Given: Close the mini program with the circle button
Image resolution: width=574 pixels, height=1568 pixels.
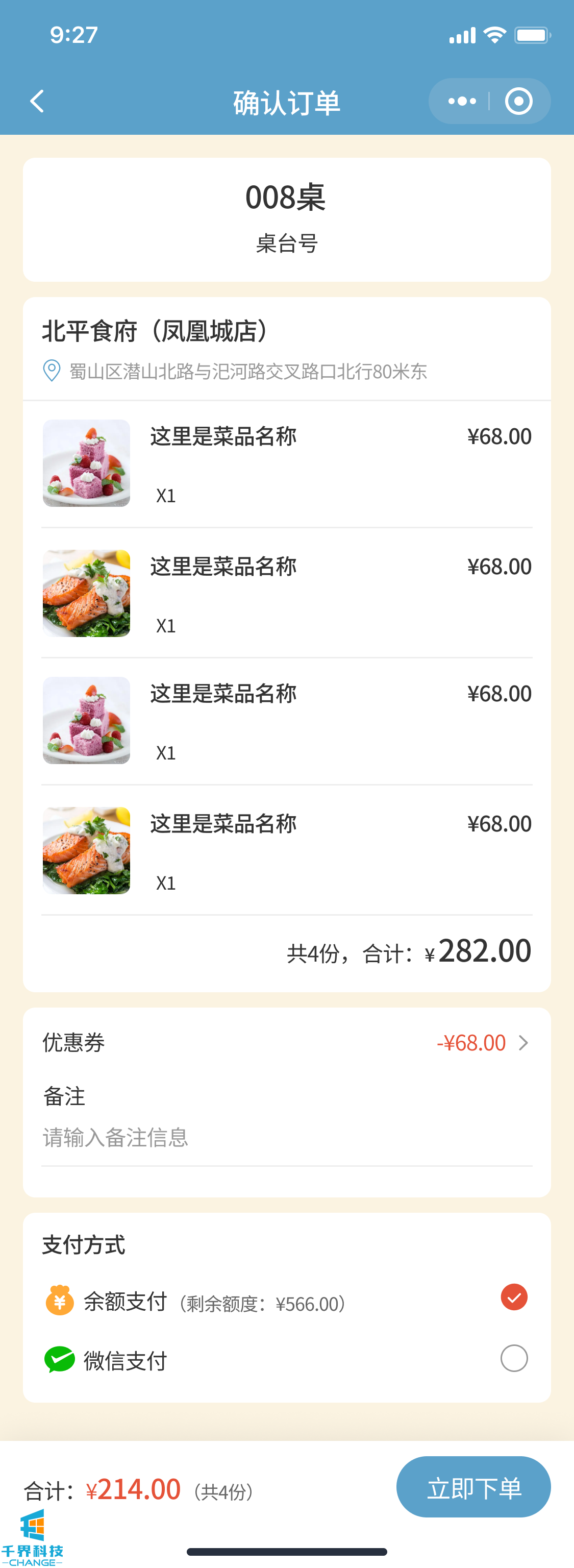Looking at the screenshot, I should (518, 101).
